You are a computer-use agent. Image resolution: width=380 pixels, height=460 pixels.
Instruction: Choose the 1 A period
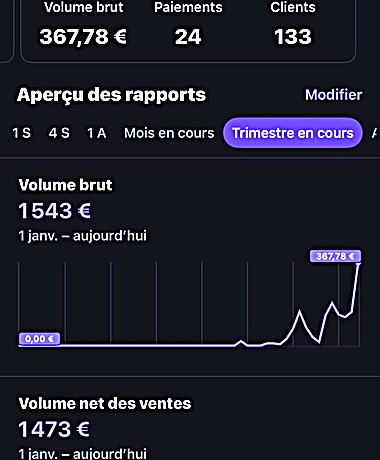click(97, 133)
